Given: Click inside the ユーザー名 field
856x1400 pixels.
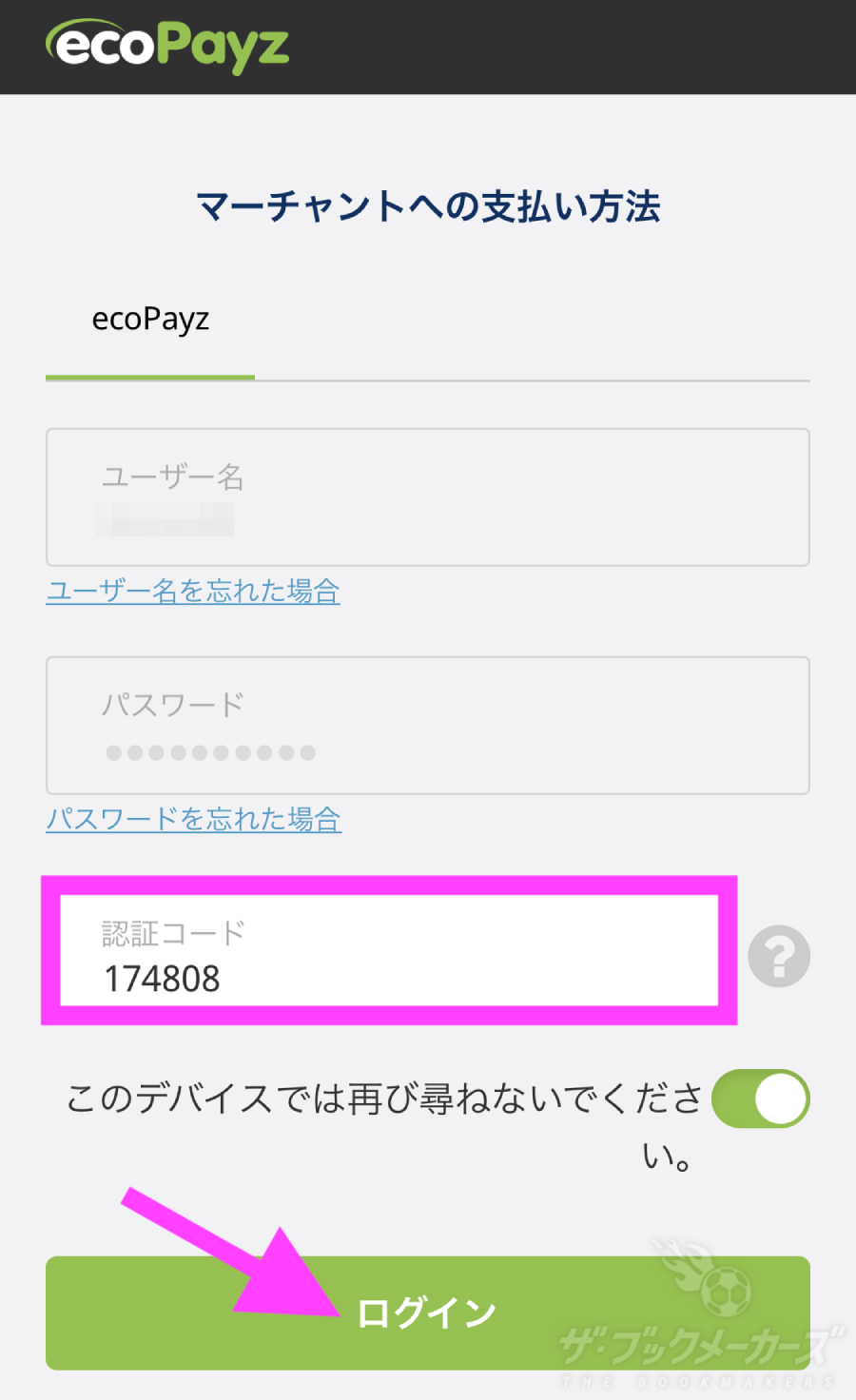Looking at the screenshot, I should 426,497.
